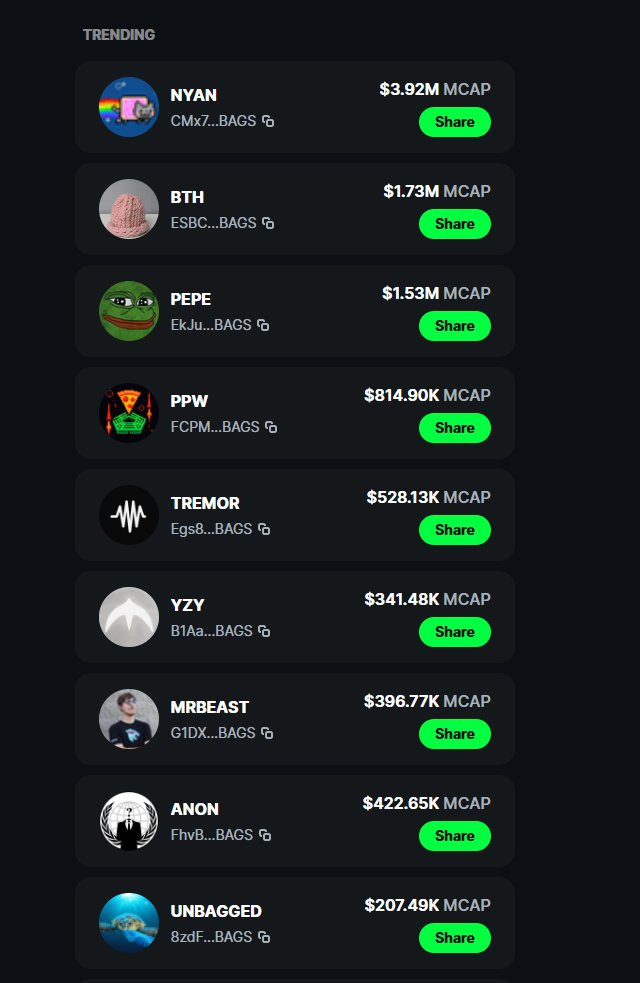
Task: Share the BTH token
Action: click(x=455, y=224)
